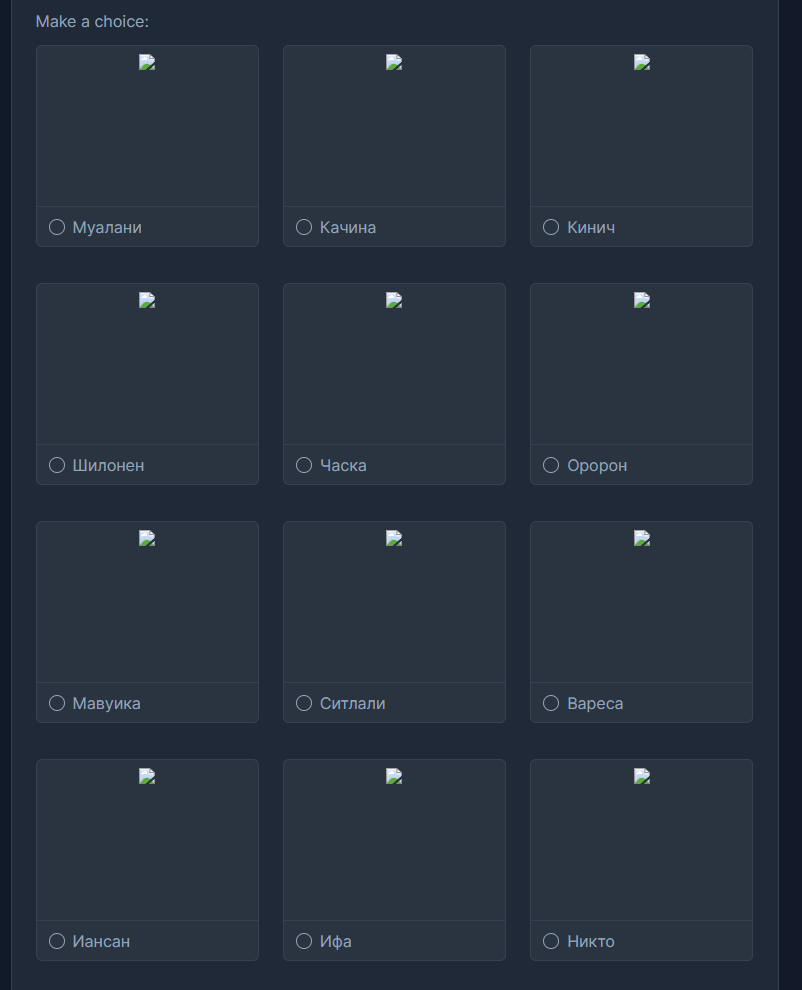Choose the Качина radio option

304,227
